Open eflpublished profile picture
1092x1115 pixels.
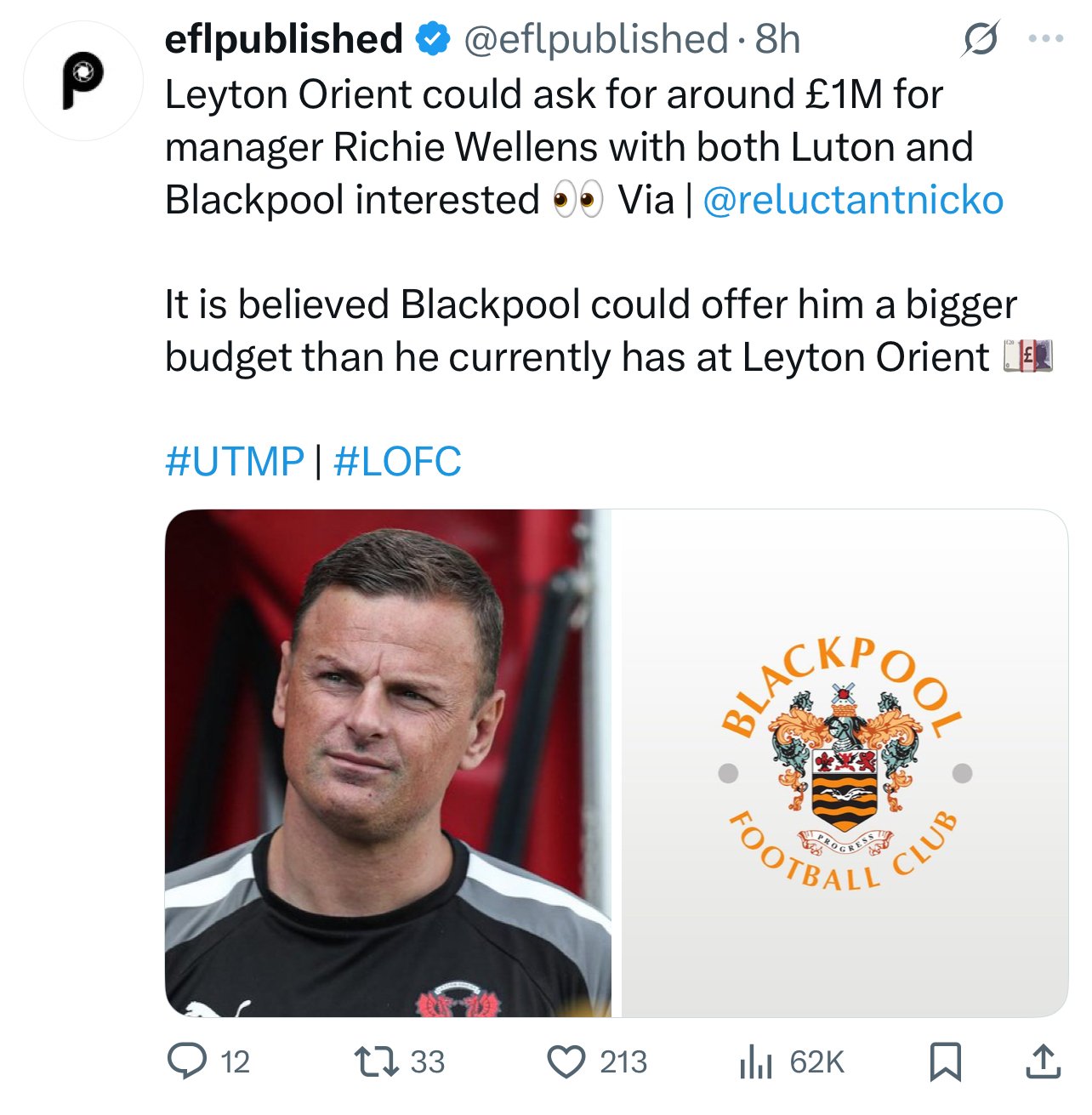[82, 81]
